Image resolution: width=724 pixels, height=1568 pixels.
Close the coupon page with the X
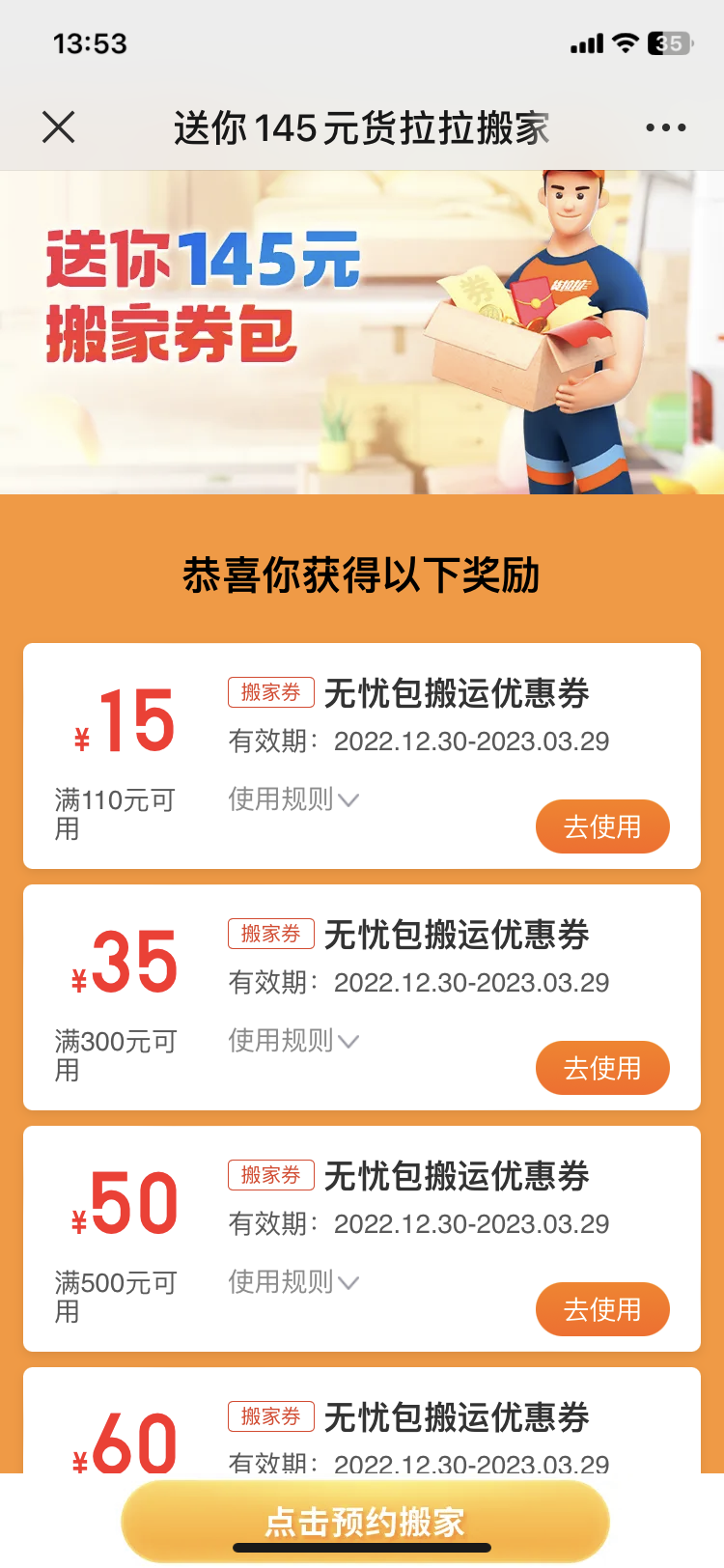59,127
